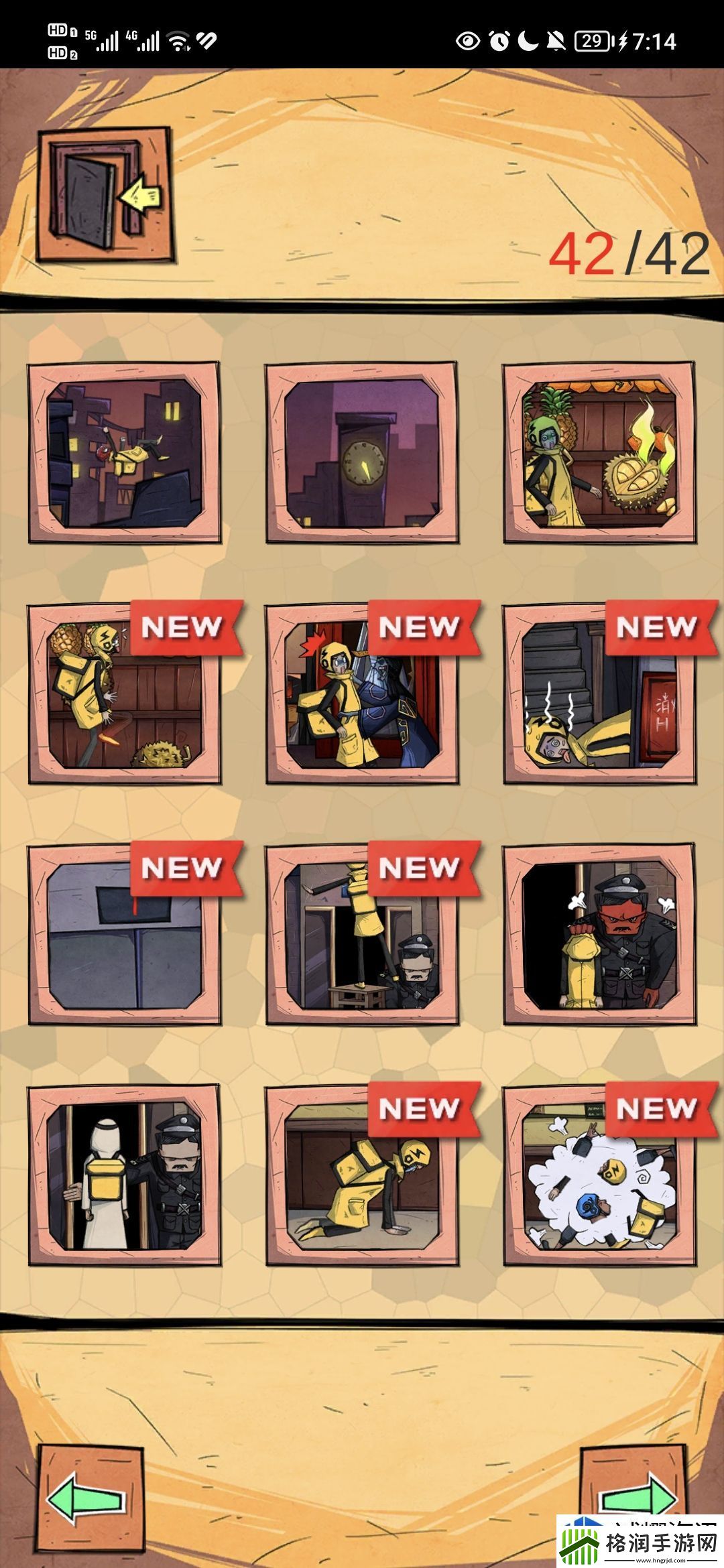The width and height of the screenshot is (724, 1568).
Task: Open the new scene of stepping on a durian
Action: click(125, 695)
